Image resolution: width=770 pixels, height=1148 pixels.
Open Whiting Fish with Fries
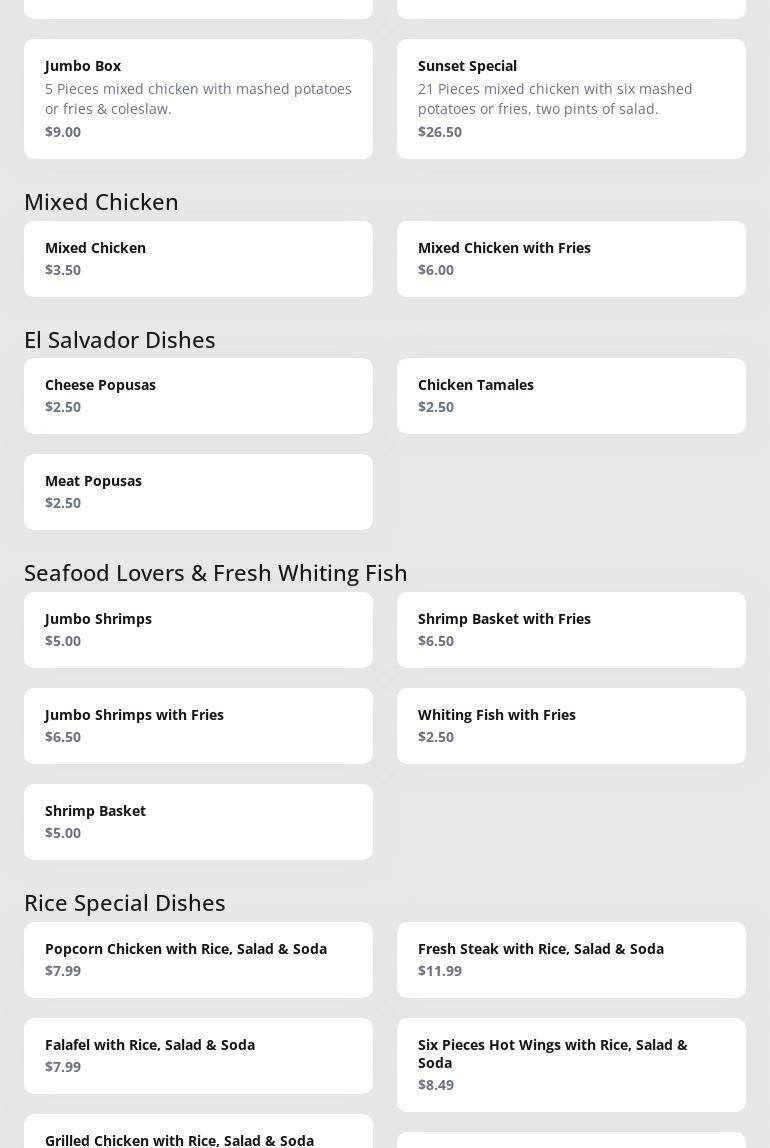pos(571,725)
